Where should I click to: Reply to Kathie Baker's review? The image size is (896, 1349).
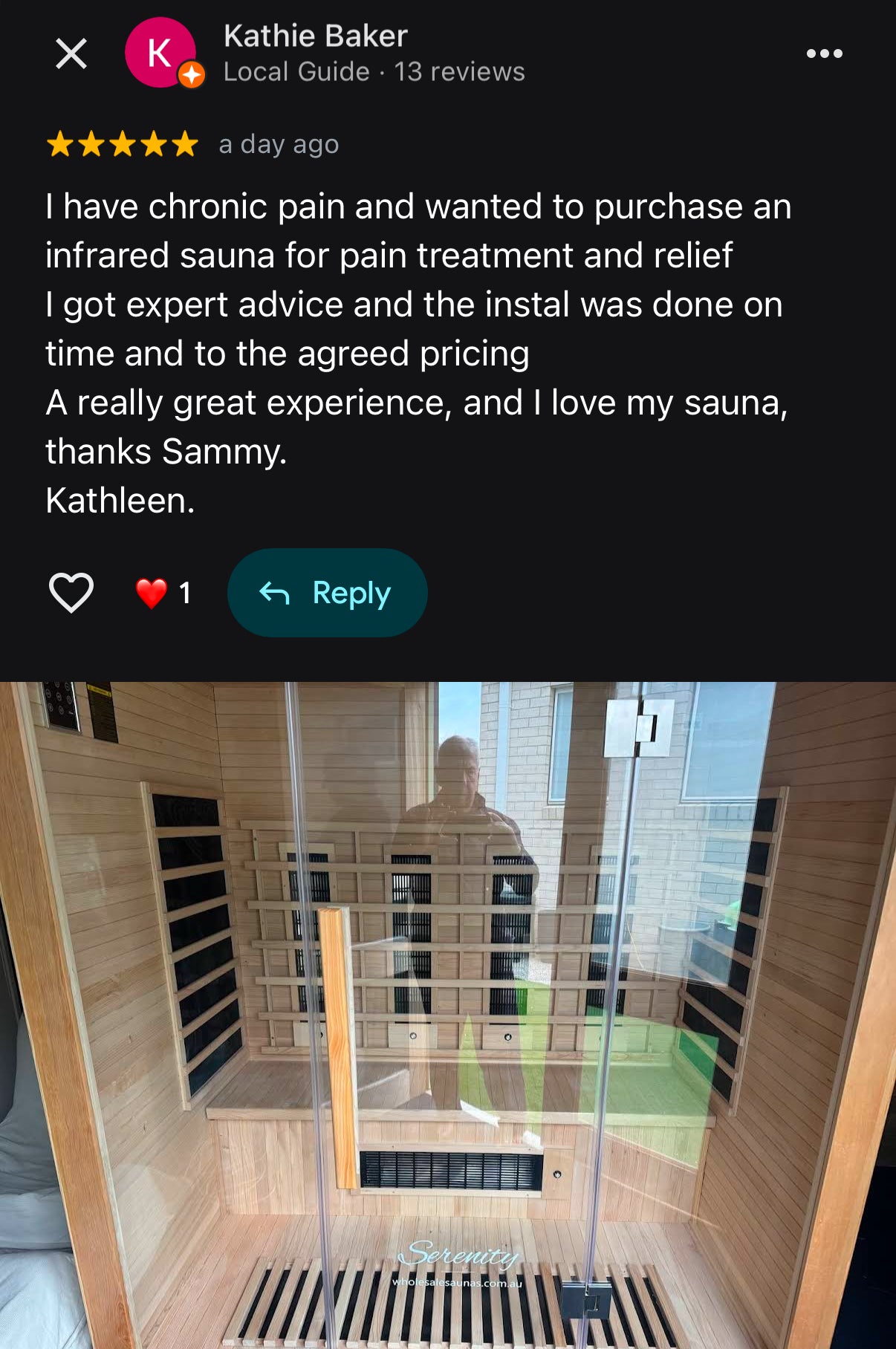[x=327, y=593]
